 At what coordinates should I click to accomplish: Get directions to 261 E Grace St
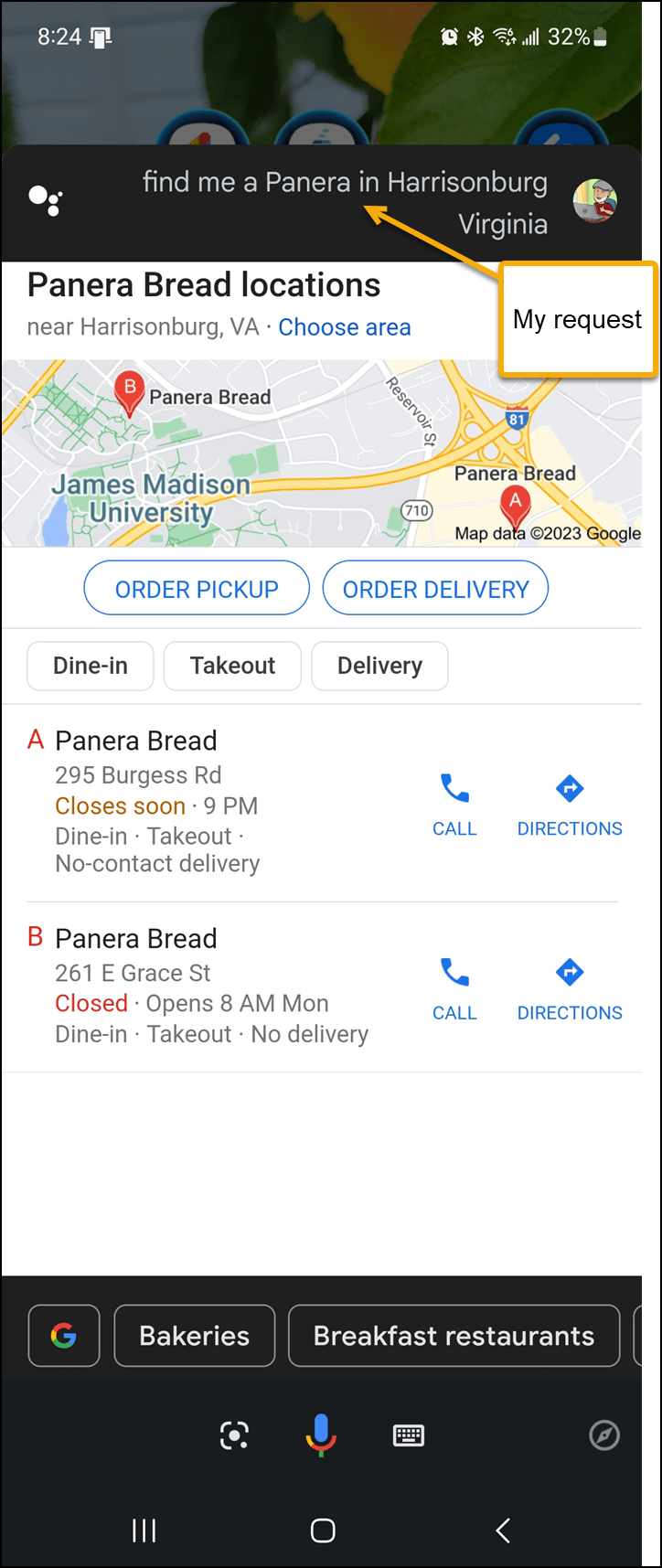(x=570, y=987)
